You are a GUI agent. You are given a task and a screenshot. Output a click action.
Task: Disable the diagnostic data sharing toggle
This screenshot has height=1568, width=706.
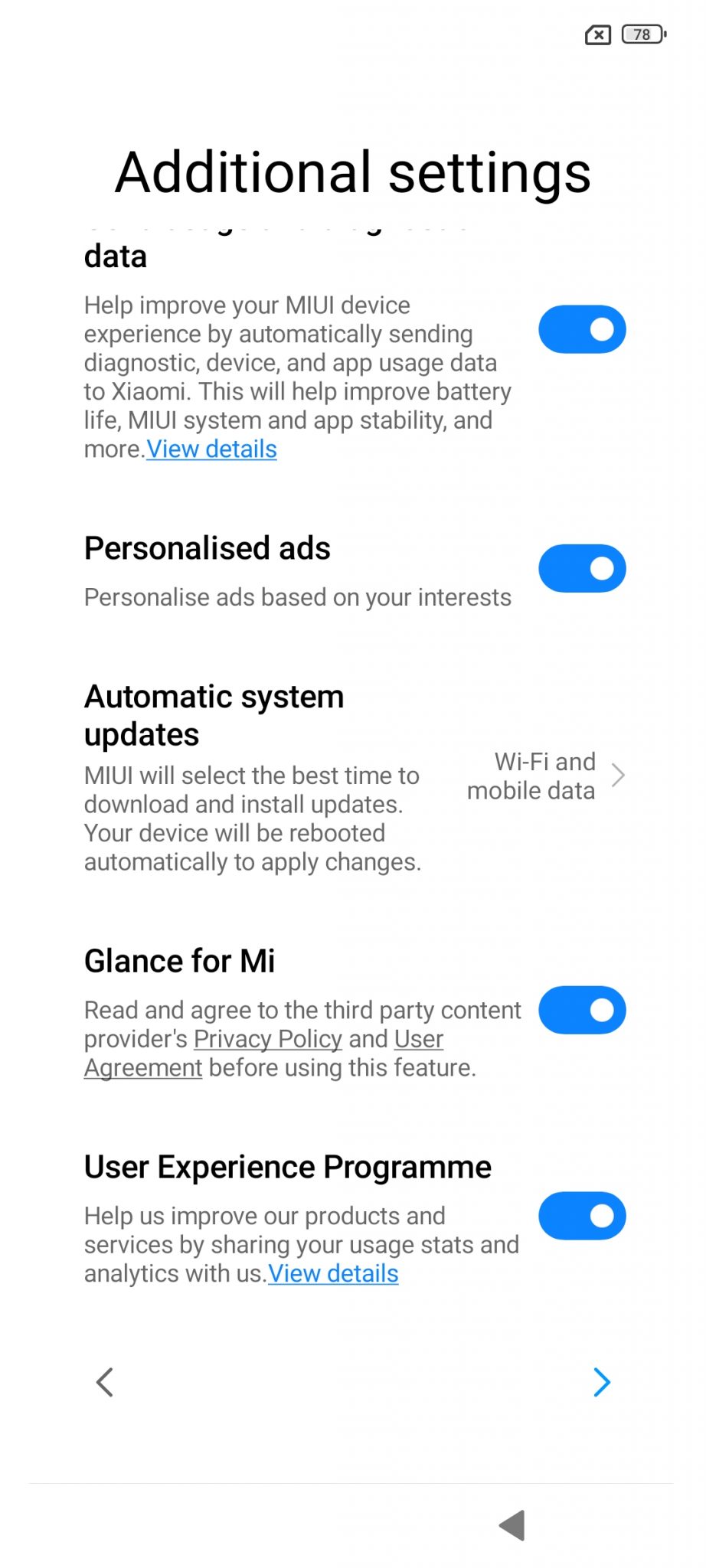tap(582, 329)
